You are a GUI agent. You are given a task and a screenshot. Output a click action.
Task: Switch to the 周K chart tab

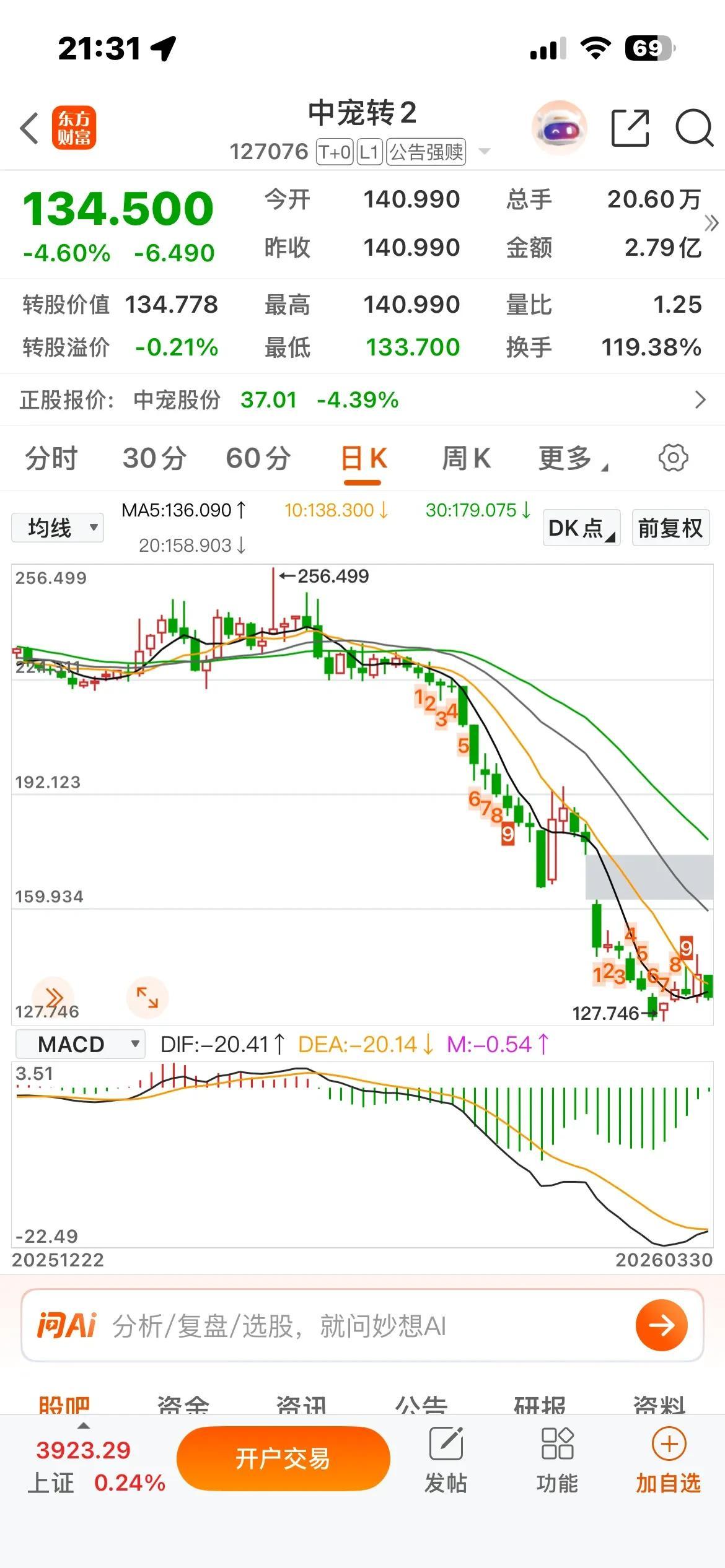tap(466, 459)
